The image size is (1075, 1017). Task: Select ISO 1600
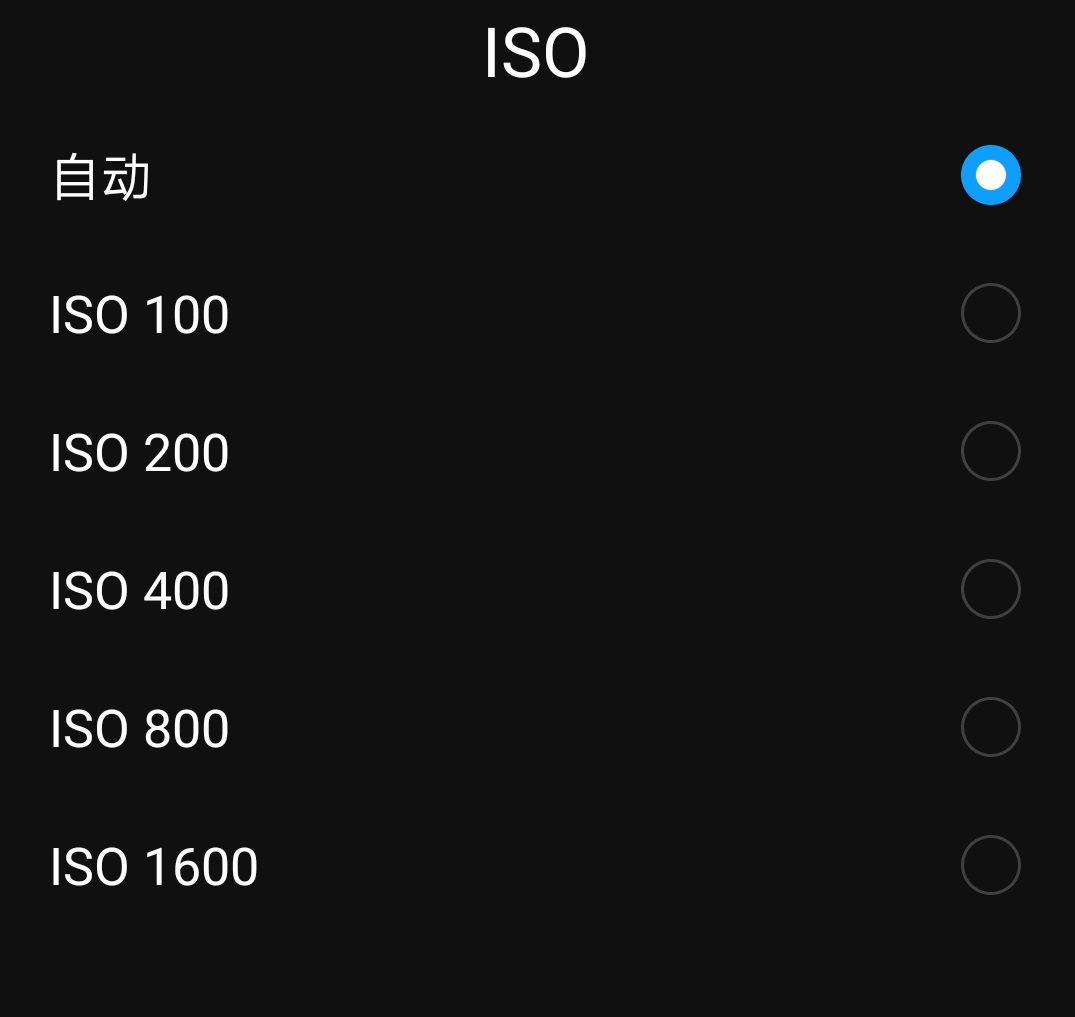990,865
